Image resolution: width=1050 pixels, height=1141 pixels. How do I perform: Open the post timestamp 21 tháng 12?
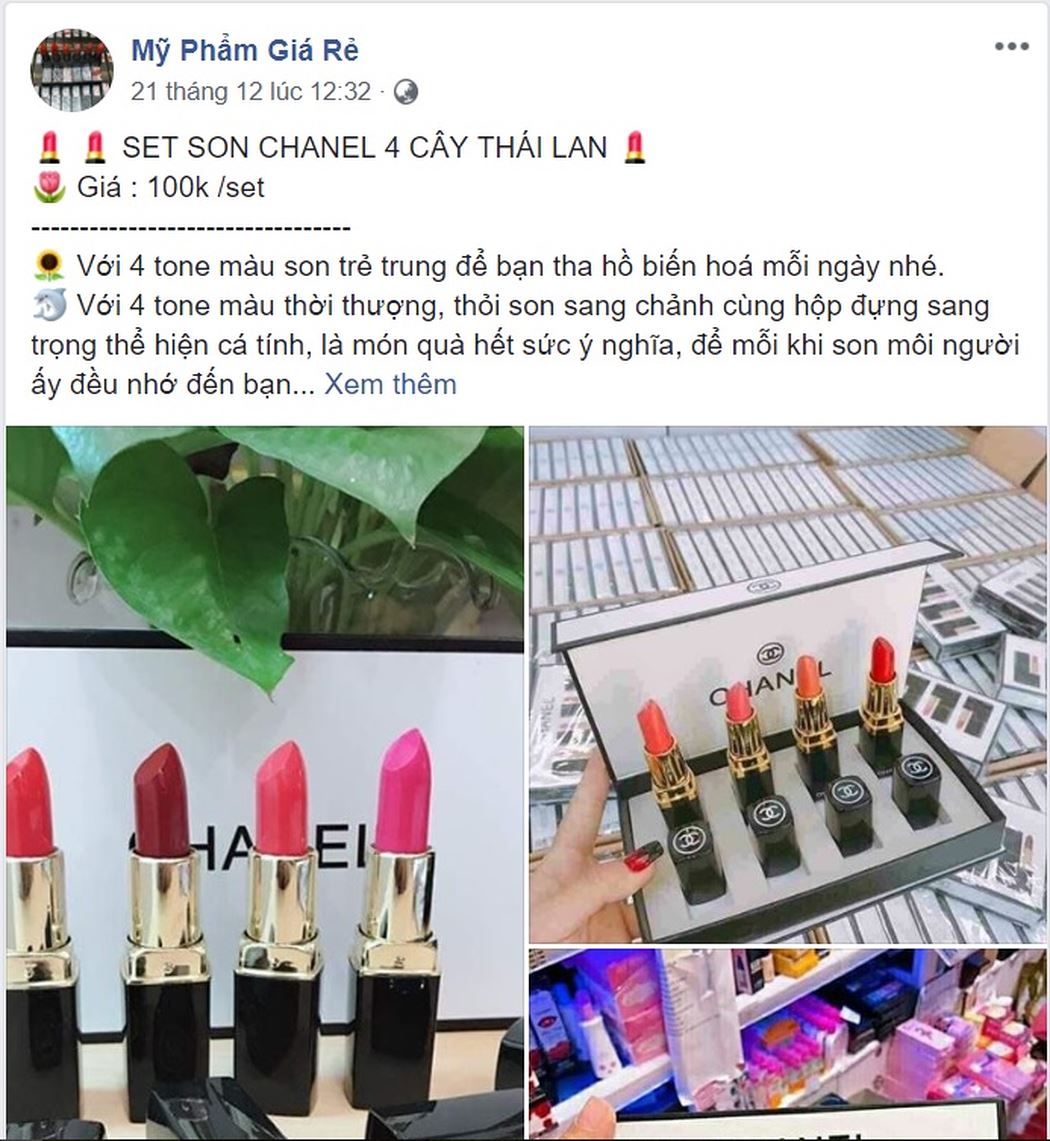250,92
